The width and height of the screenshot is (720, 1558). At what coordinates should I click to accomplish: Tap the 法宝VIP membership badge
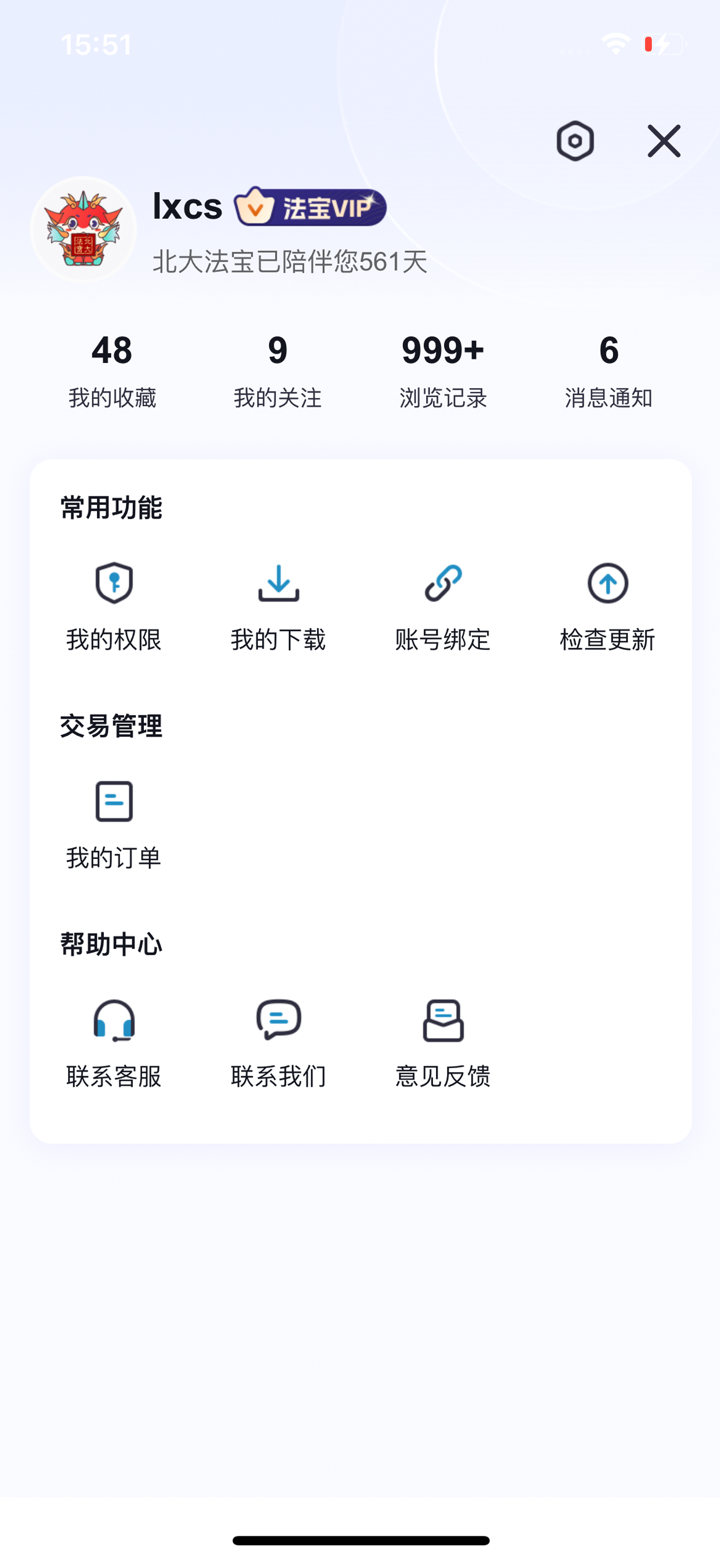click(x=309, y=208)
